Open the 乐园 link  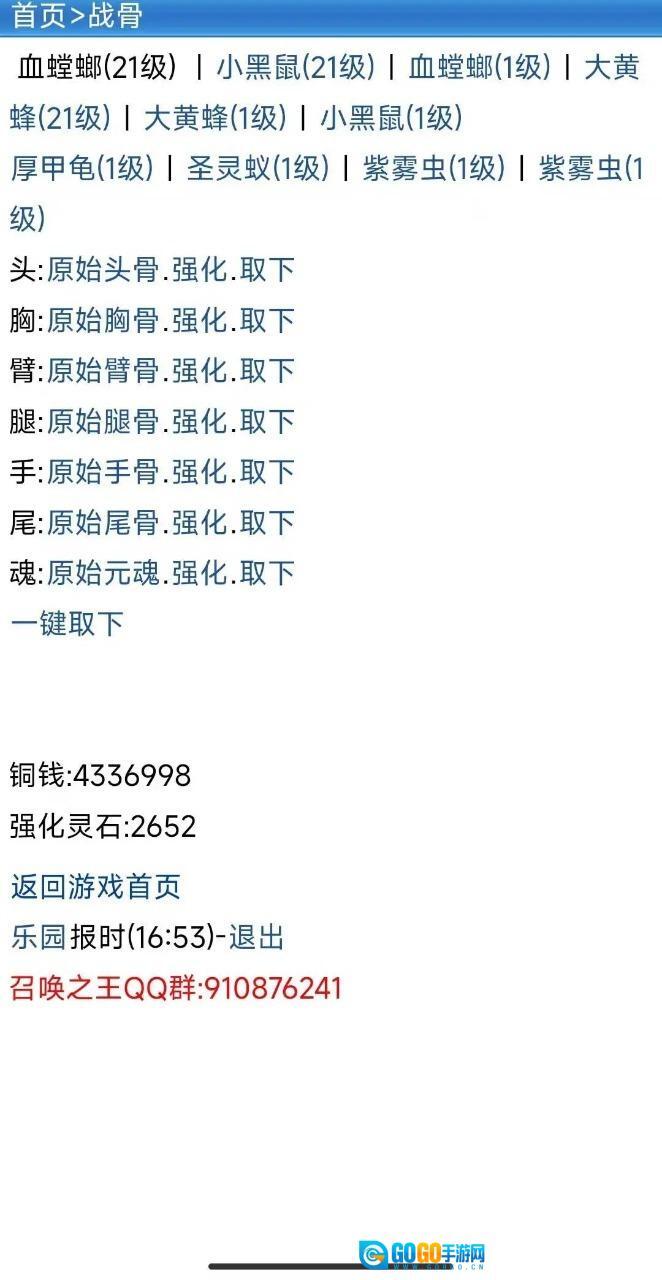(38, 937)
